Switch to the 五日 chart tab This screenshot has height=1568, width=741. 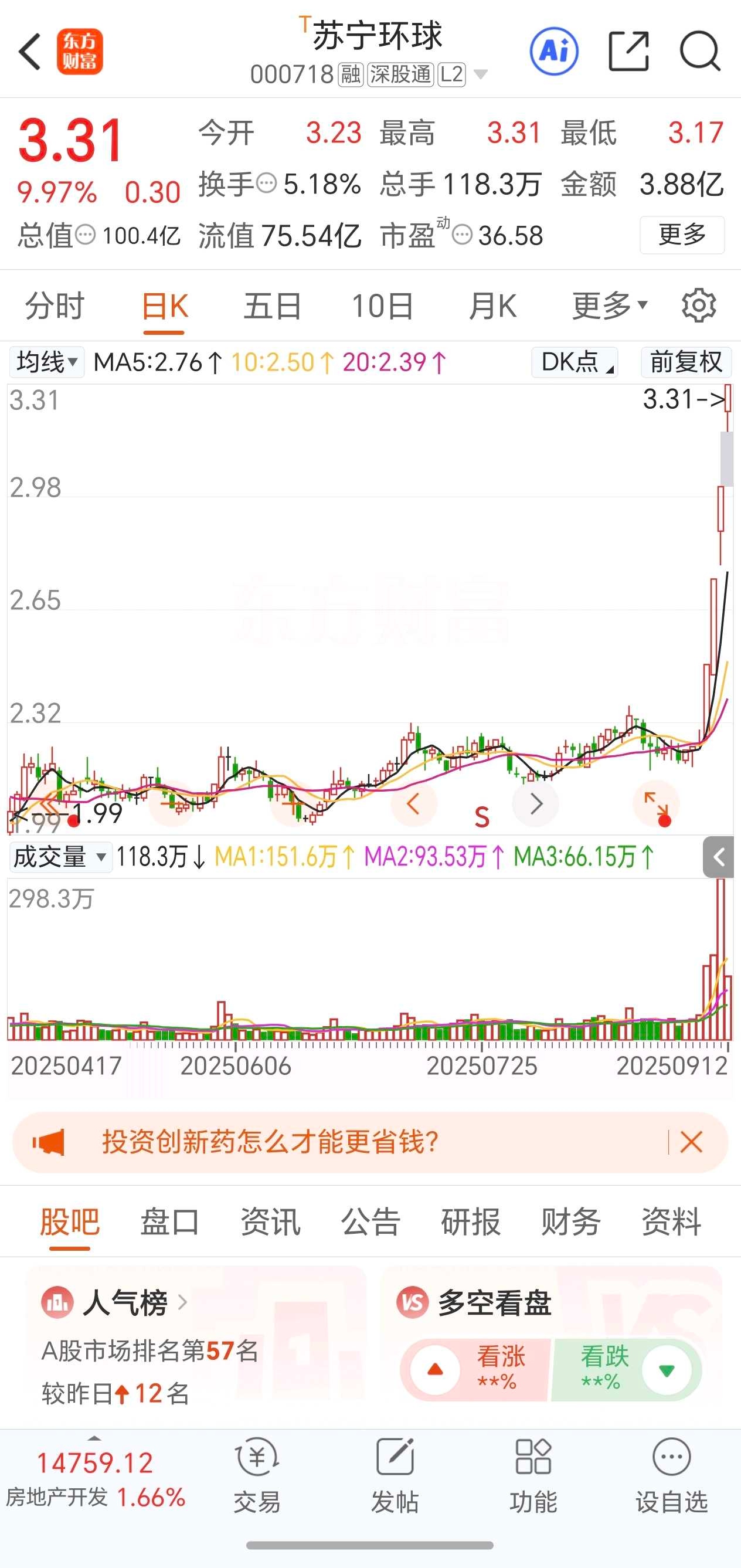[x=273, y=306]
